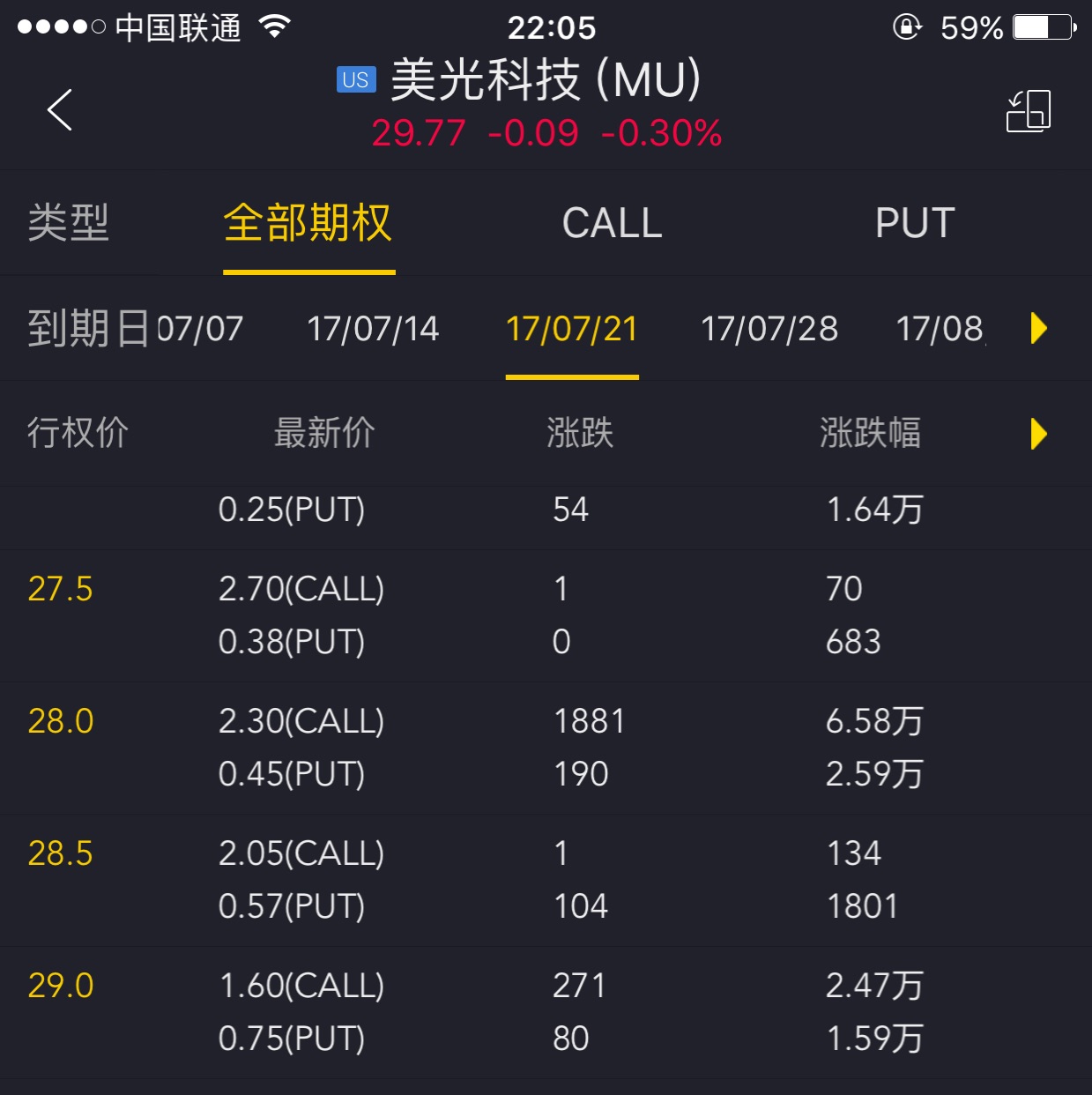1092x1095 pixels.
Task: Open the 0.38(PUT) option at strike 27.5
Action: [291, 642]
